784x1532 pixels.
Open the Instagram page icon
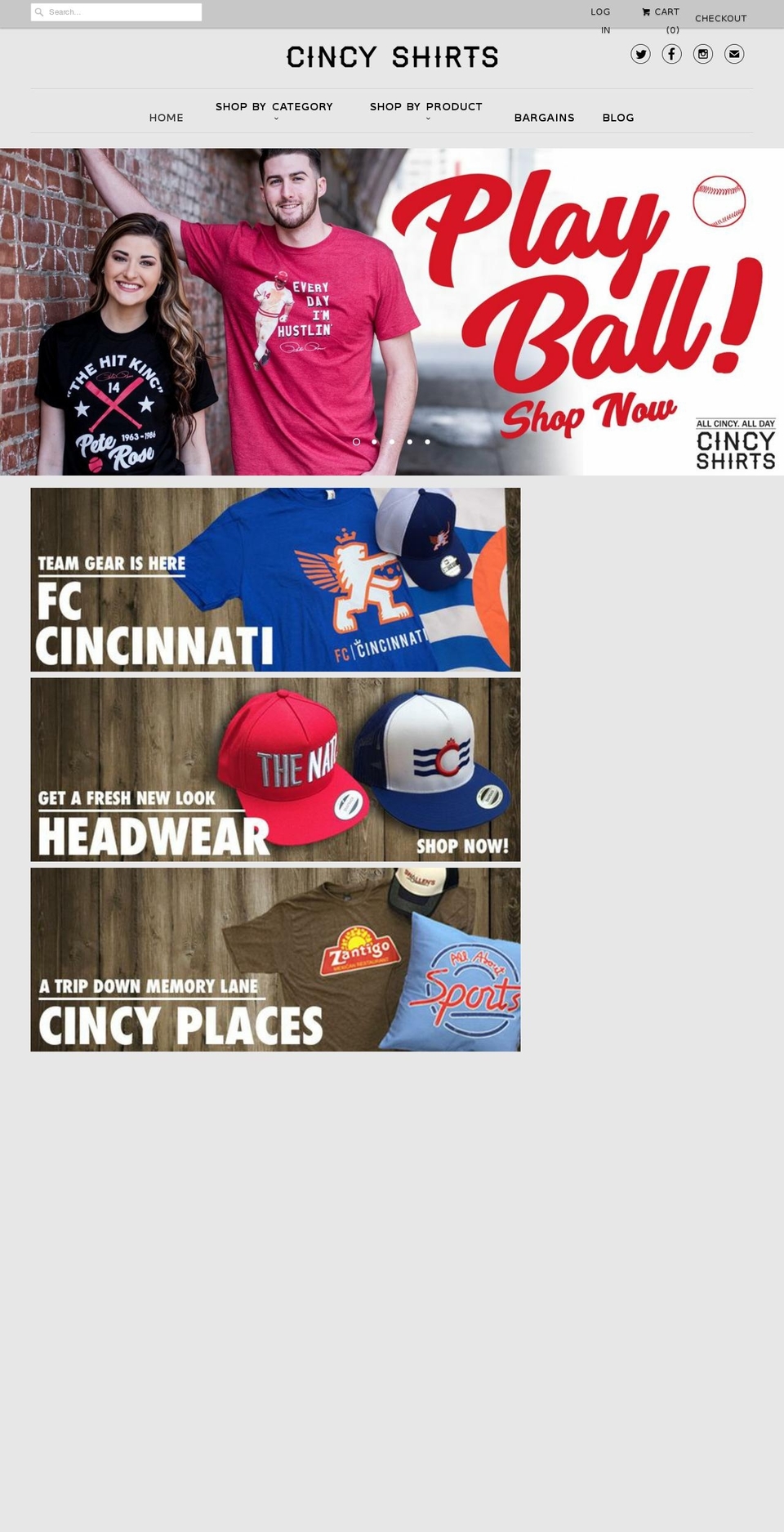click(702, 54)
